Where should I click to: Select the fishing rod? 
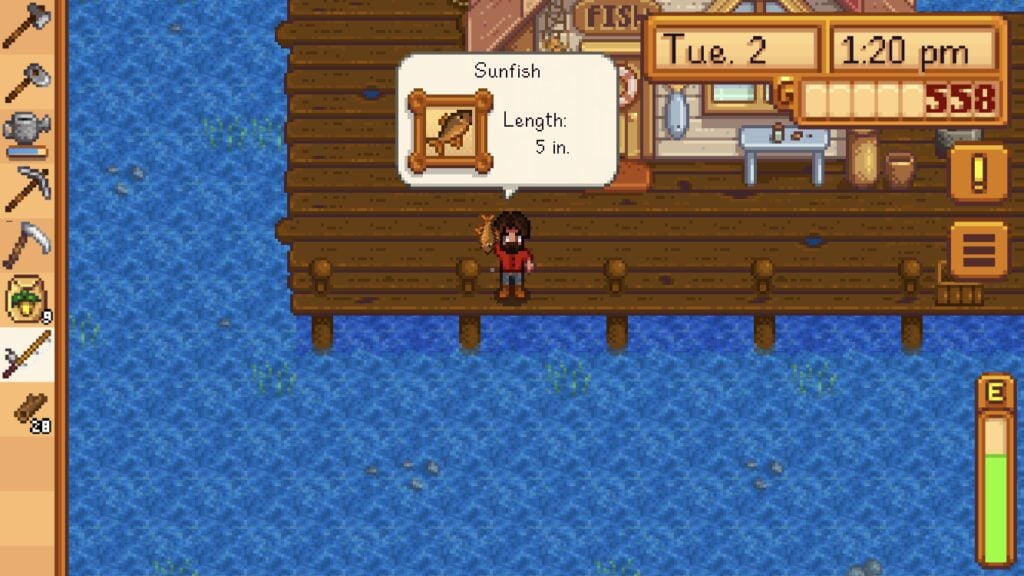(x=26, y=354)
